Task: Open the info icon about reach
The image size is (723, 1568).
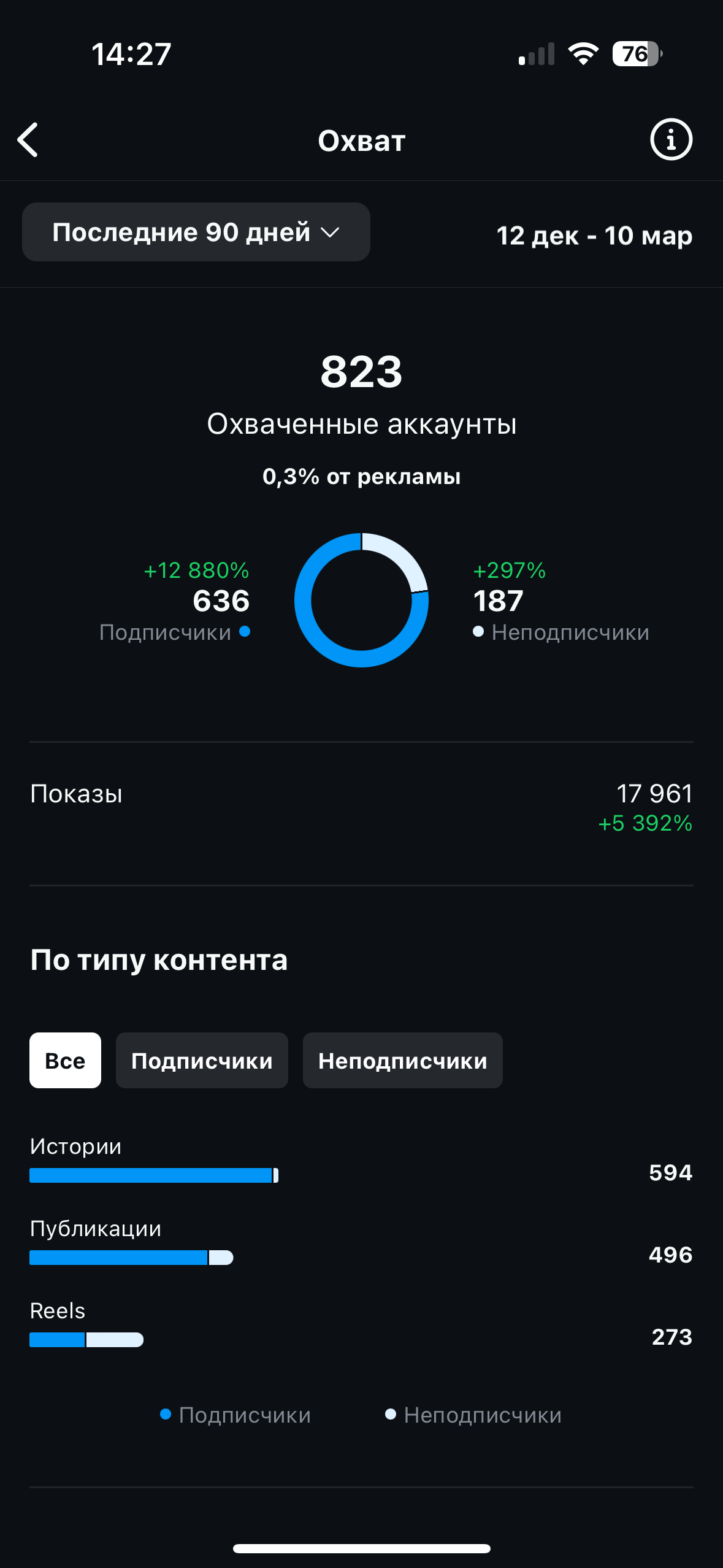Action: [671, 140]
